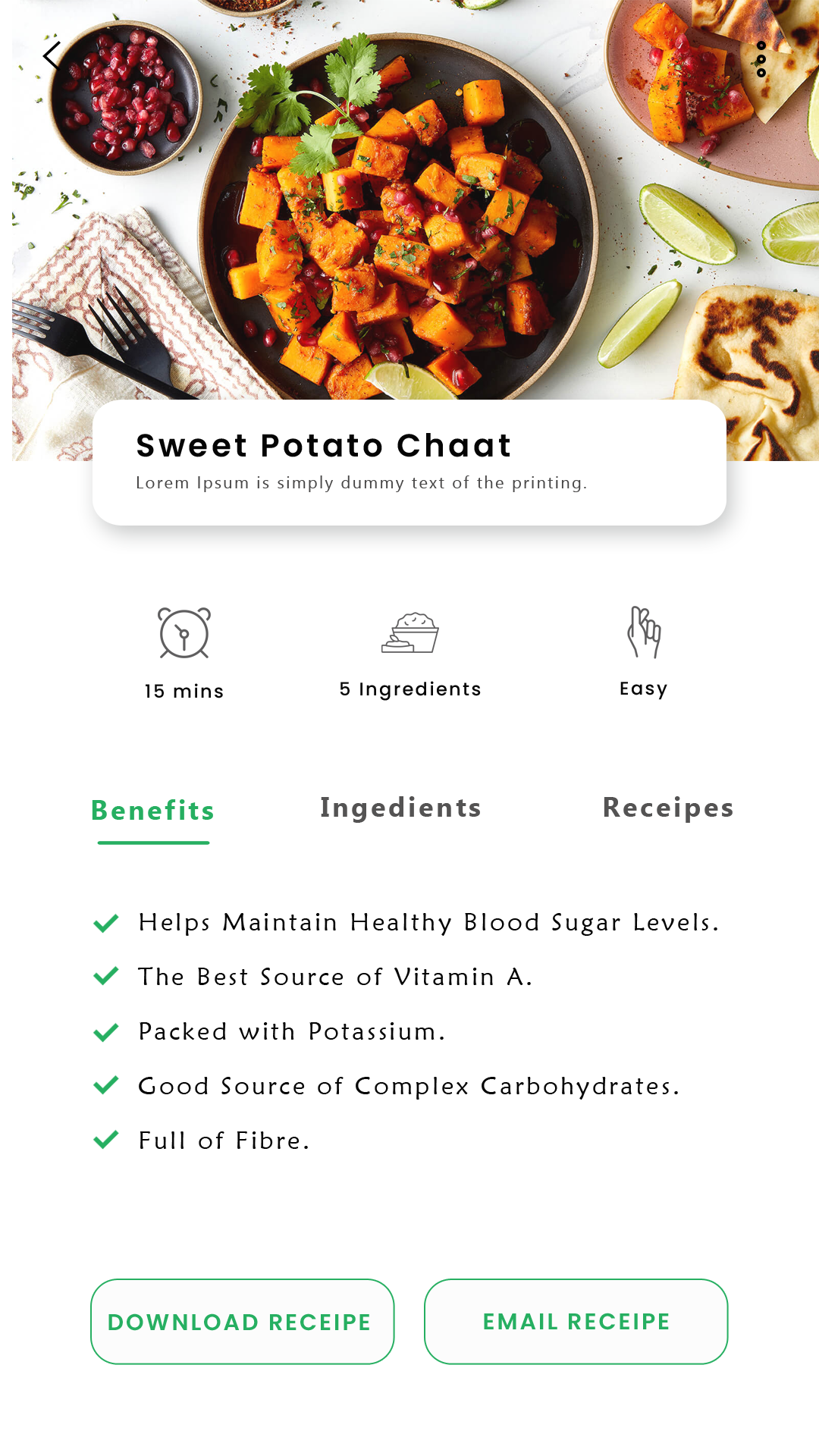Tap the Download Receipe button
The width and height of the screenshot is (819, 1456).
pos(242,1322)
